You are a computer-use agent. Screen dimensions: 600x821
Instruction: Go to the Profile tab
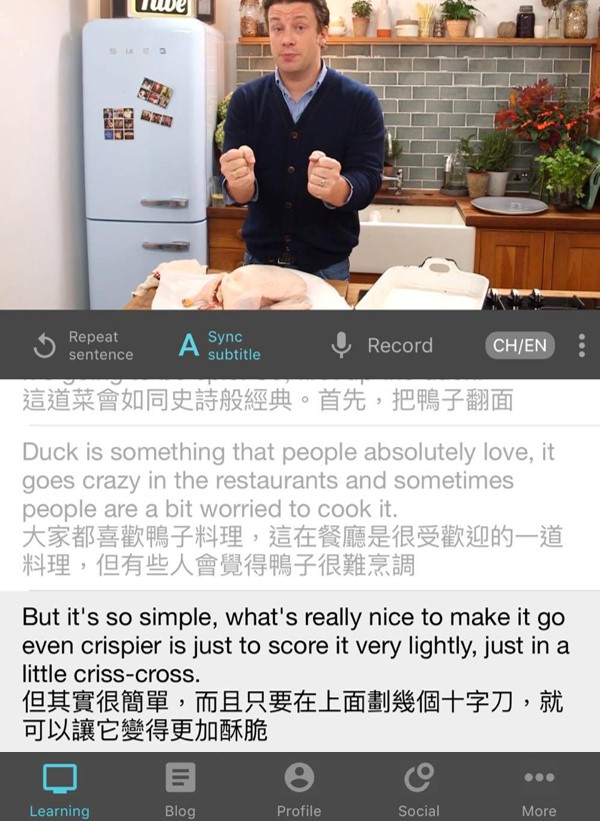299,790
